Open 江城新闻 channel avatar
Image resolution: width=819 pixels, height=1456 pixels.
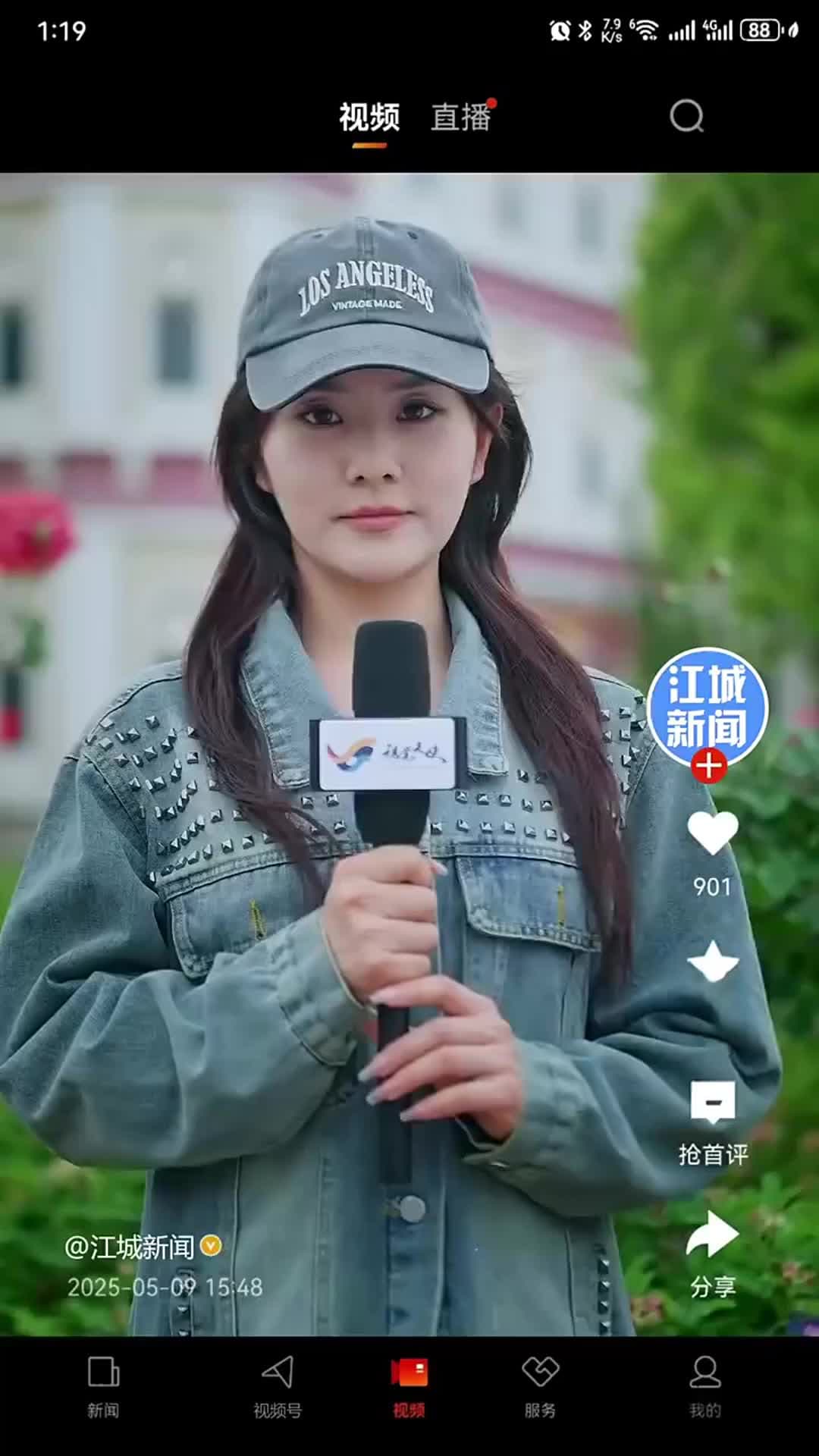pos(708,708)
